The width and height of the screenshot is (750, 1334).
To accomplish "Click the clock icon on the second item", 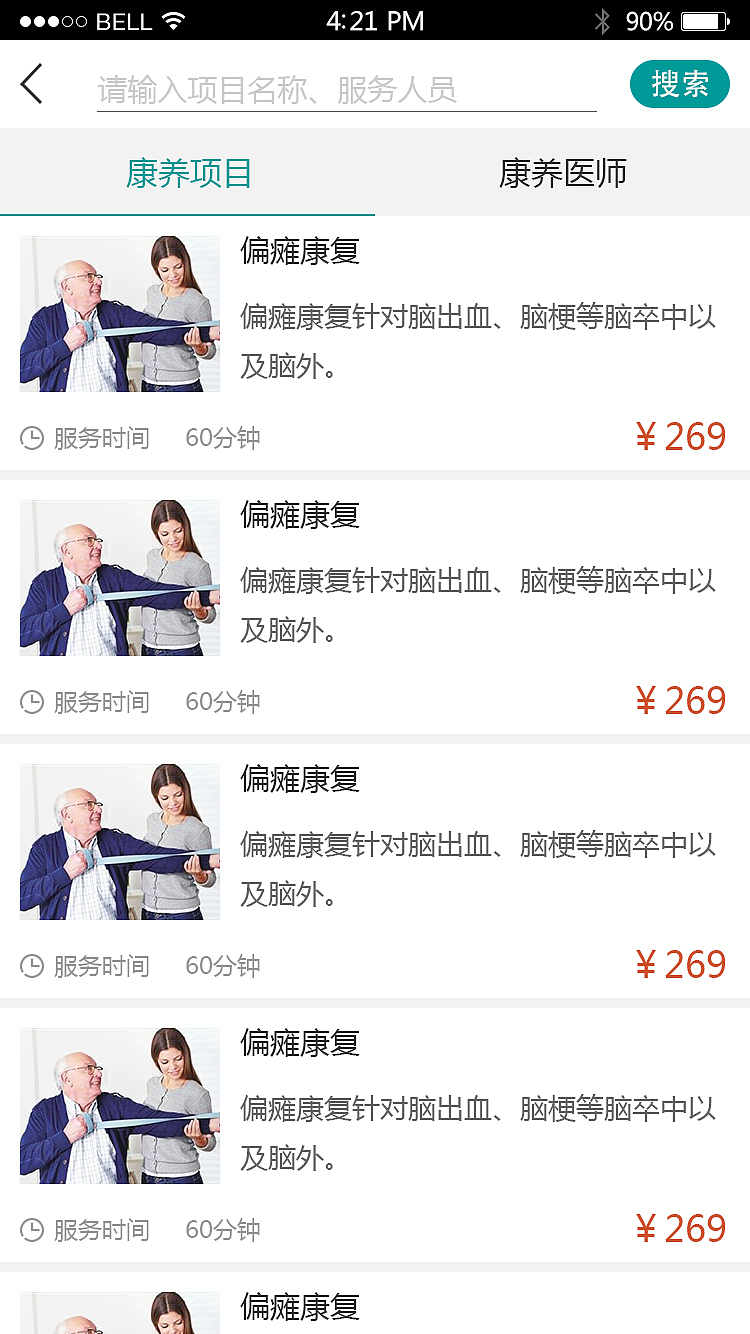I will 31,701.
